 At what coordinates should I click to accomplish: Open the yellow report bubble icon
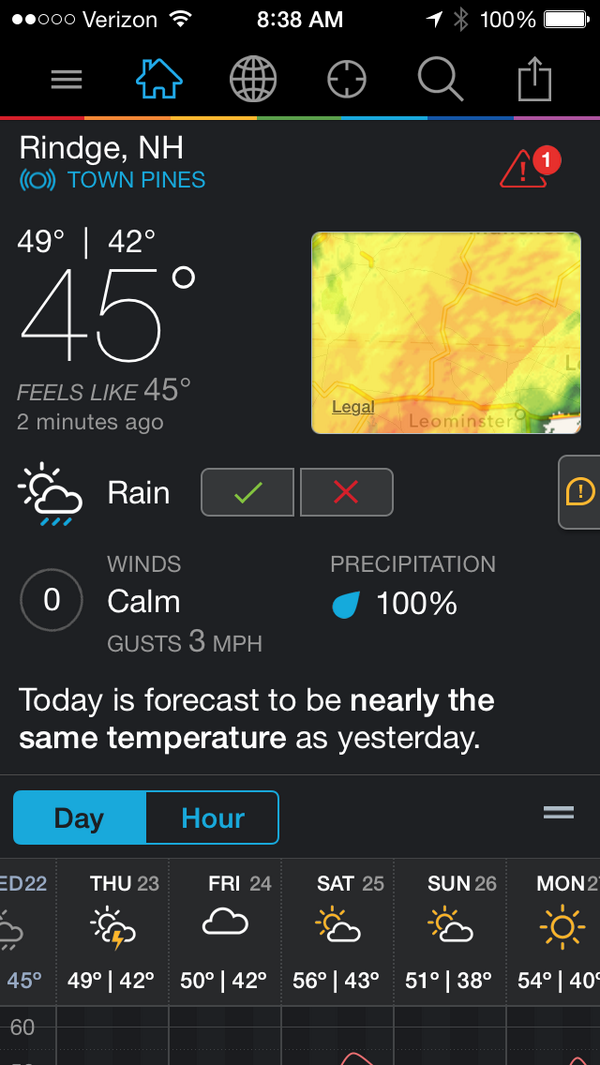[x=580, y=491]
